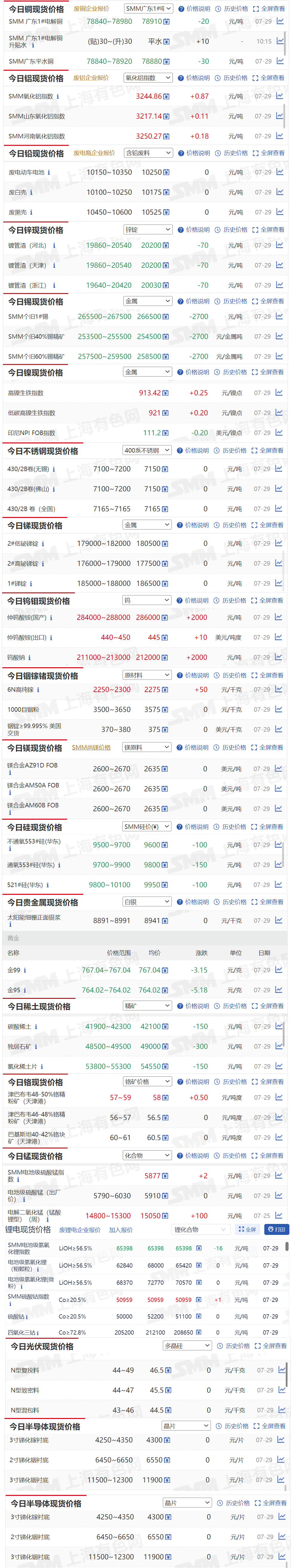The image size is (292, 1568).
Task: Open the copper section's SMM广东1#电解铜 dropdown
Action: coord(149,9)
